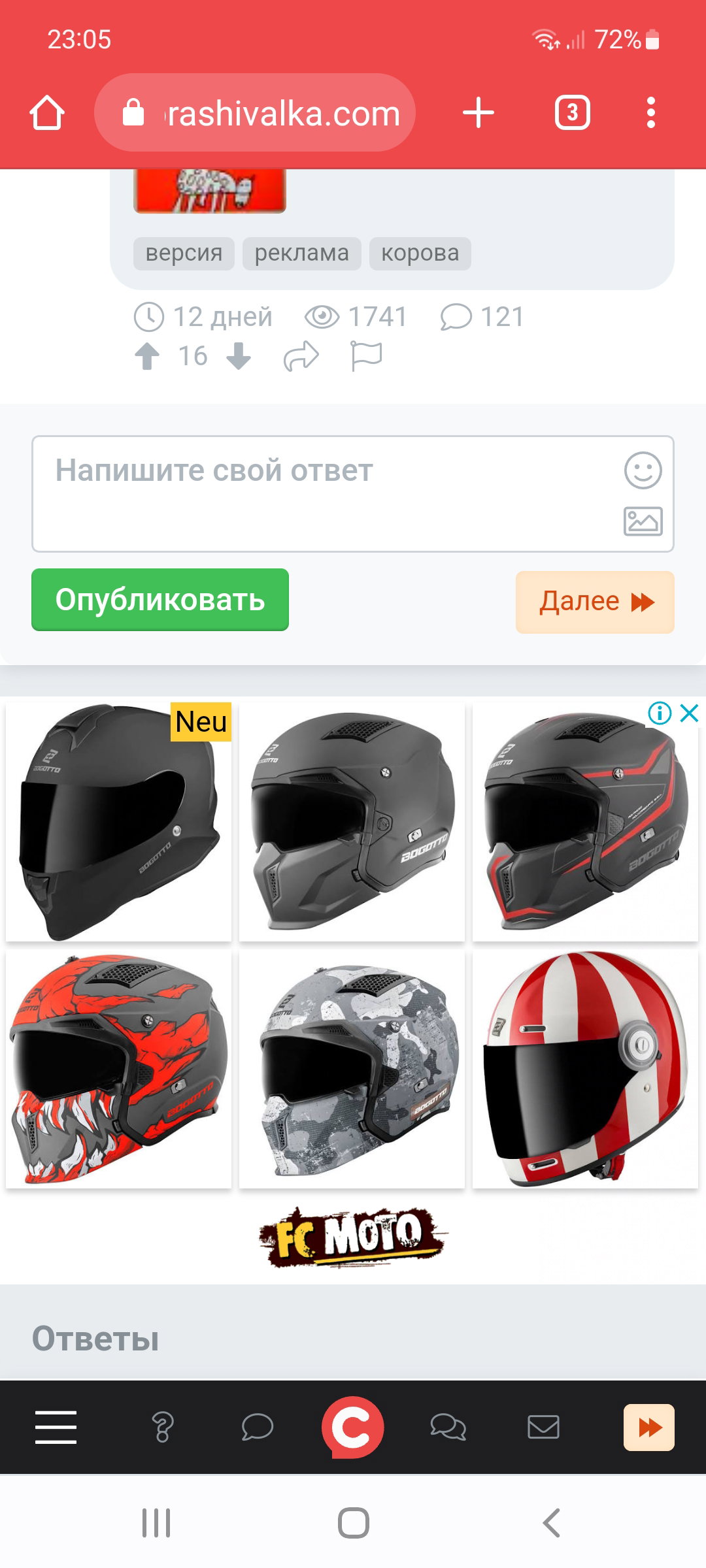View the three open tabs

click(573, 113)
